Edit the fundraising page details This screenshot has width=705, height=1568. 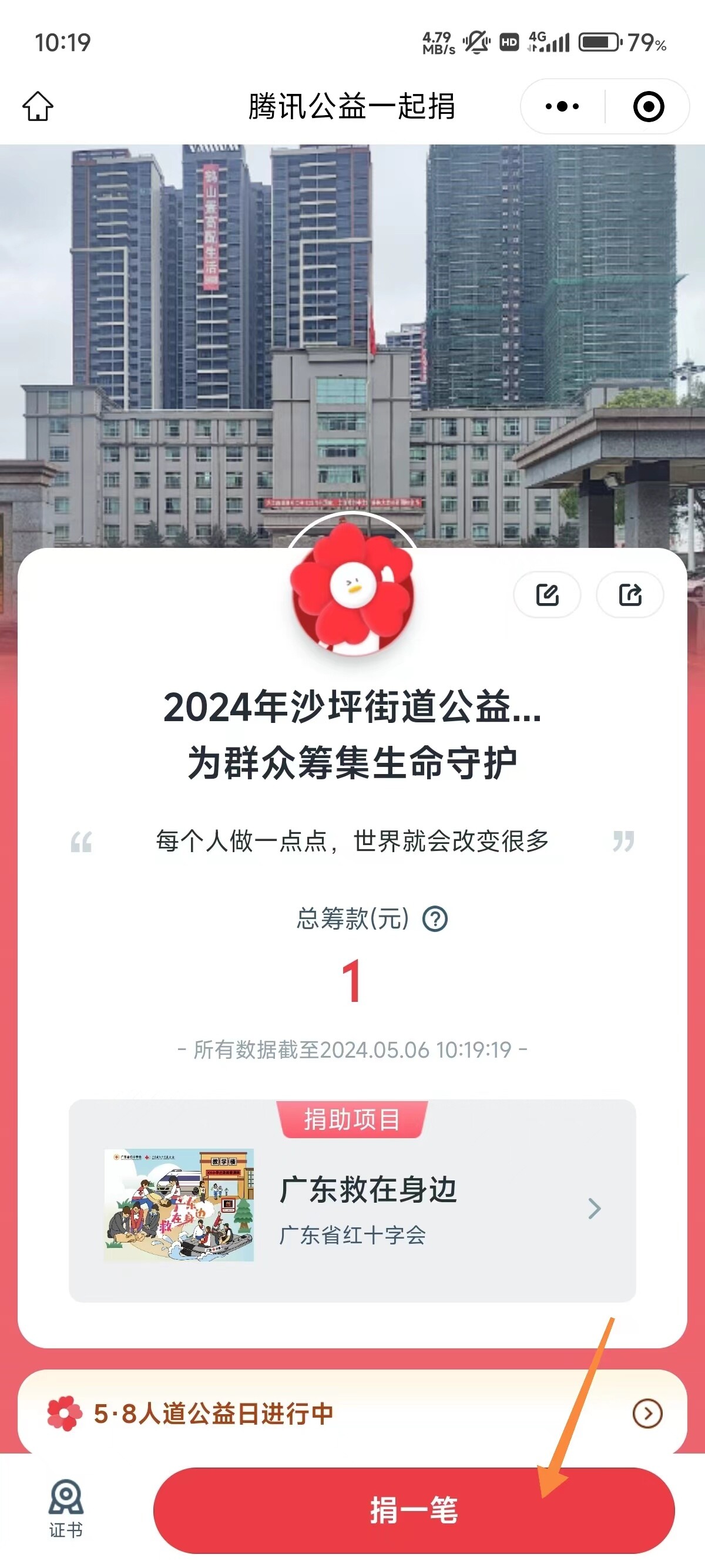click(x=547, y=595)
